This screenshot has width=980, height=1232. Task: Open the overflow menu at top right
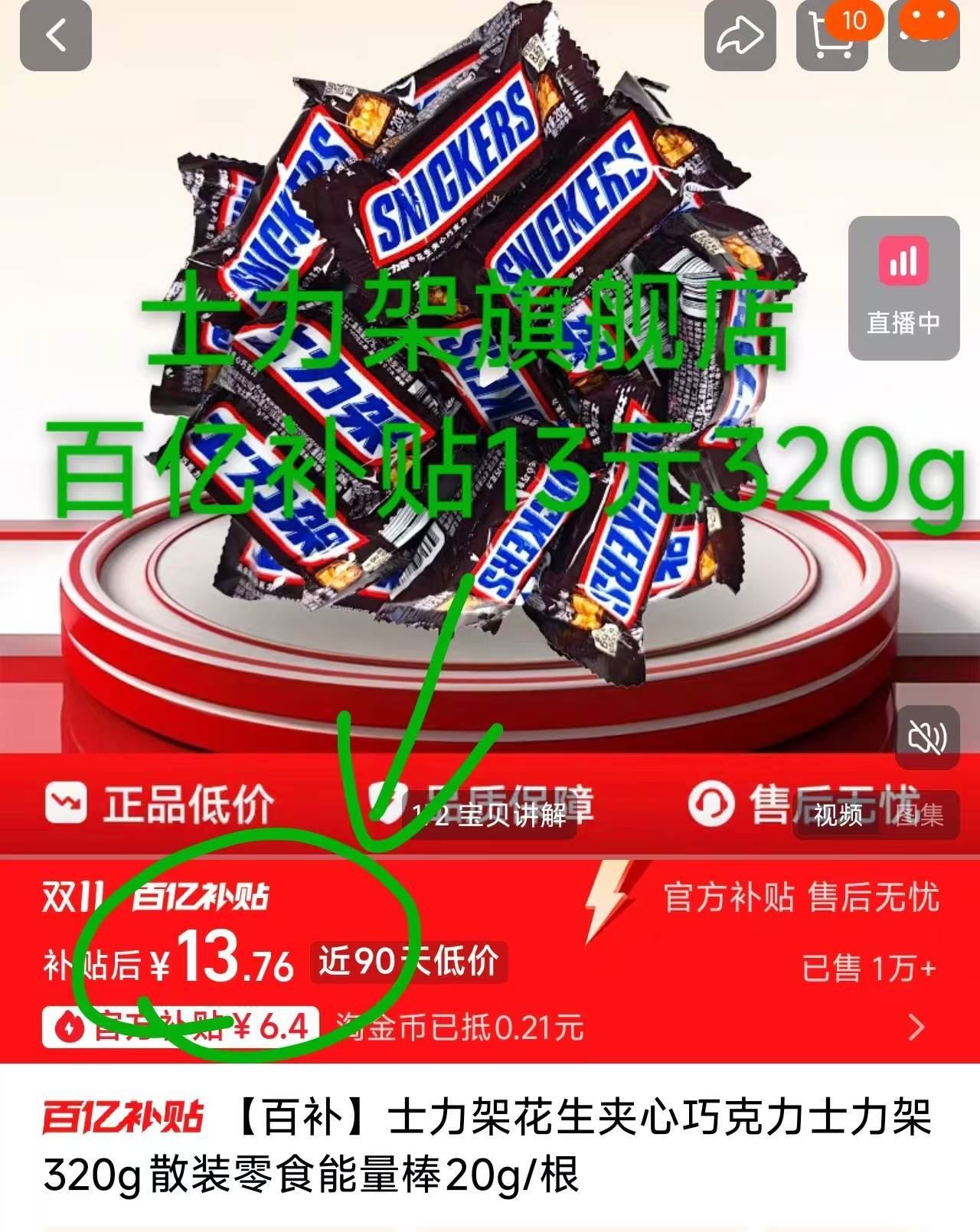[x=923, y=35]
